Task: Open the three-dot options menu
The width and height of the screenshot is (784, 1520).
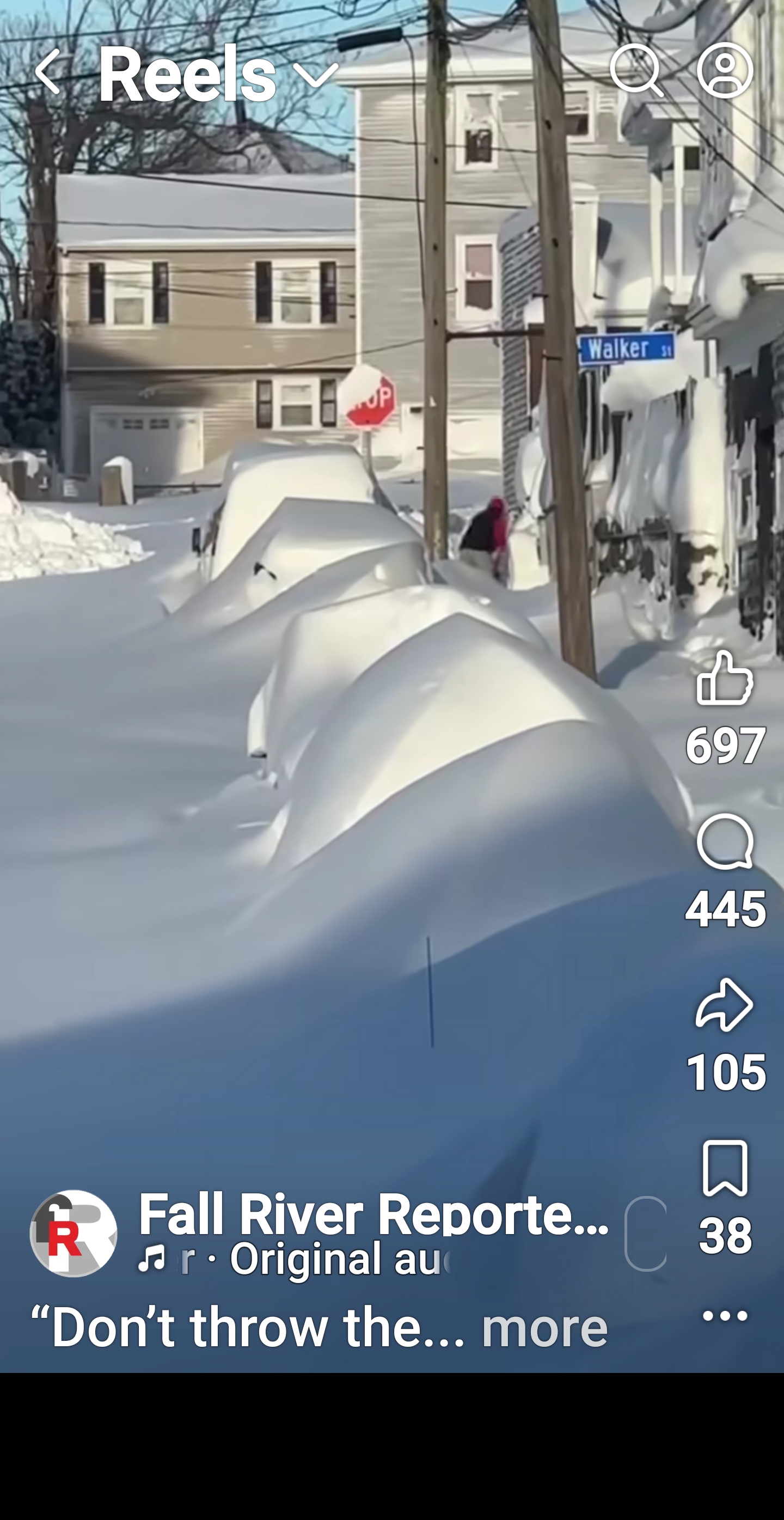Action: coord(725,1316)
